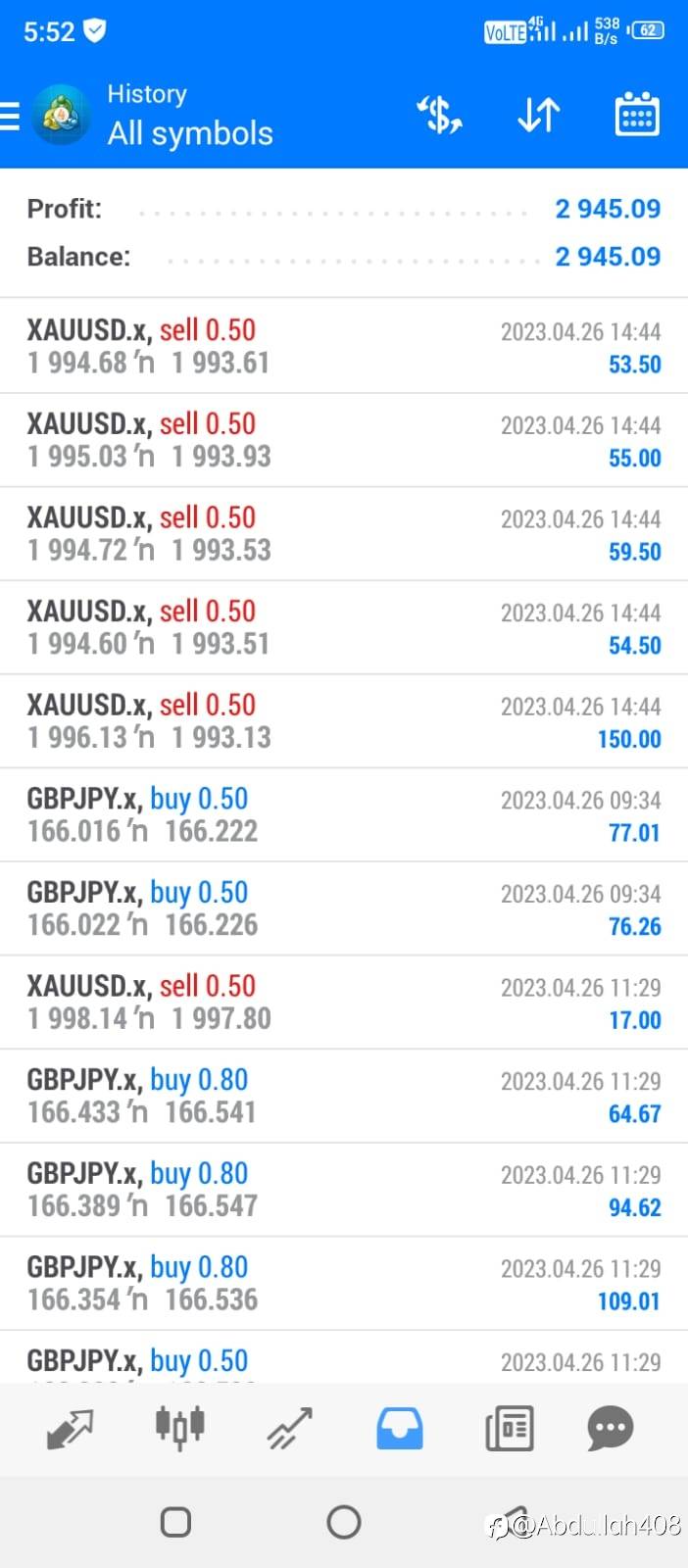Open the side drawer menu
This screenshot has height=1568, width=688.
(x=12, y=117)
